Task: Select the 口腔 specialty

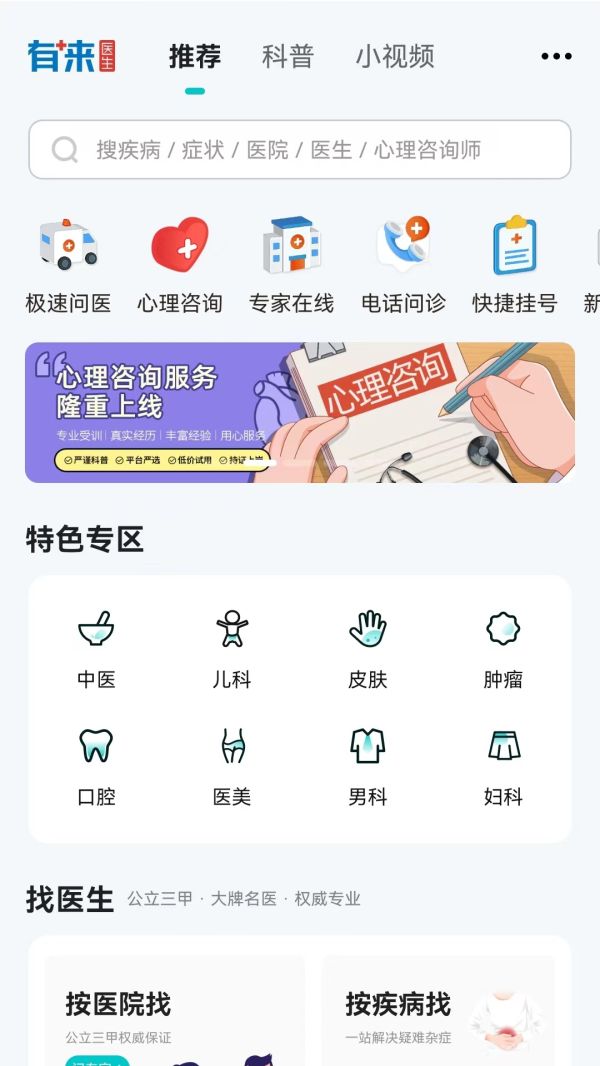Action: coord(96,767)
